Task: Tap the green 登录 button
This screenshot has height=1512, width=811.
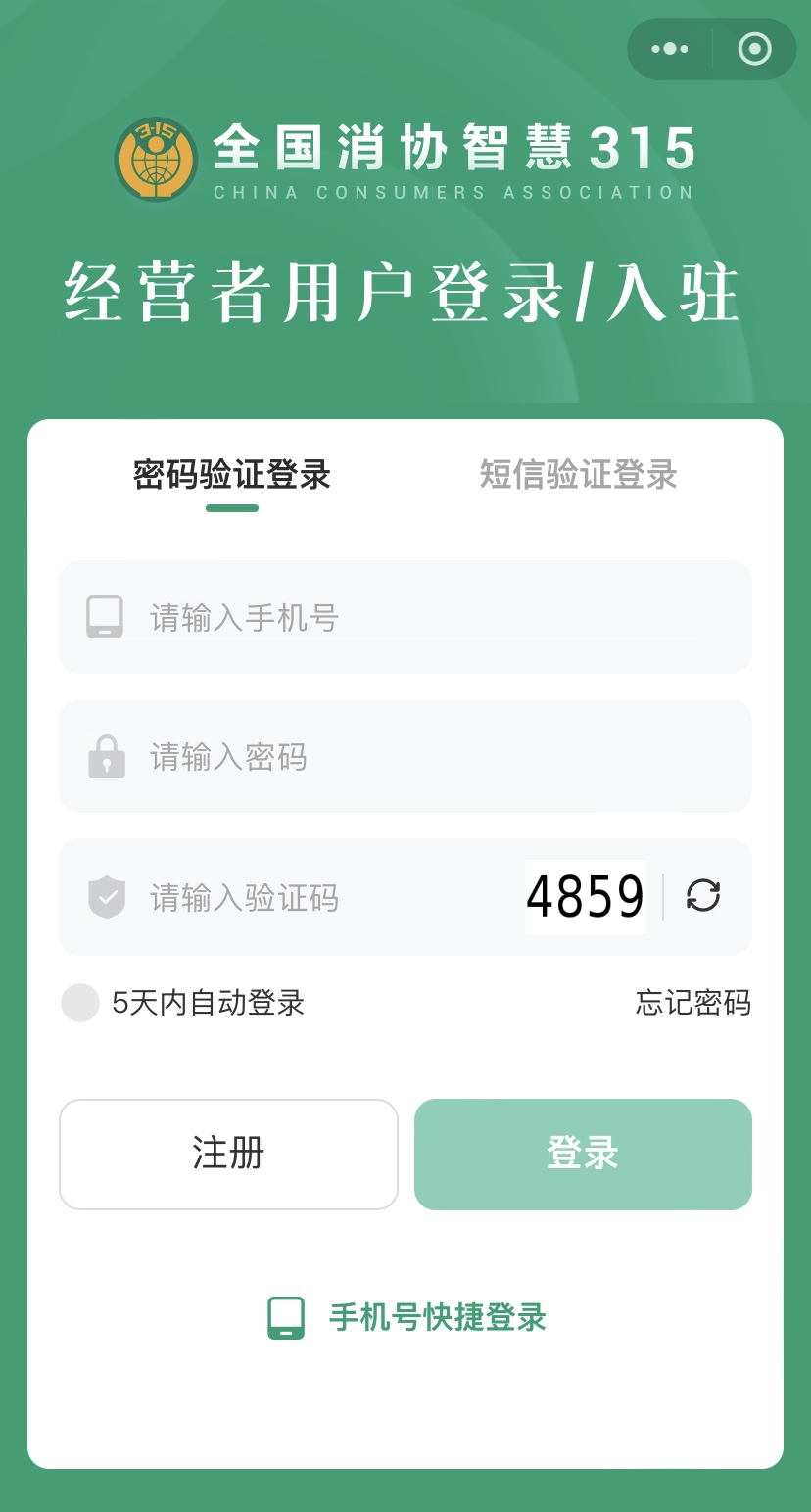Action: tap(583, 1155)
